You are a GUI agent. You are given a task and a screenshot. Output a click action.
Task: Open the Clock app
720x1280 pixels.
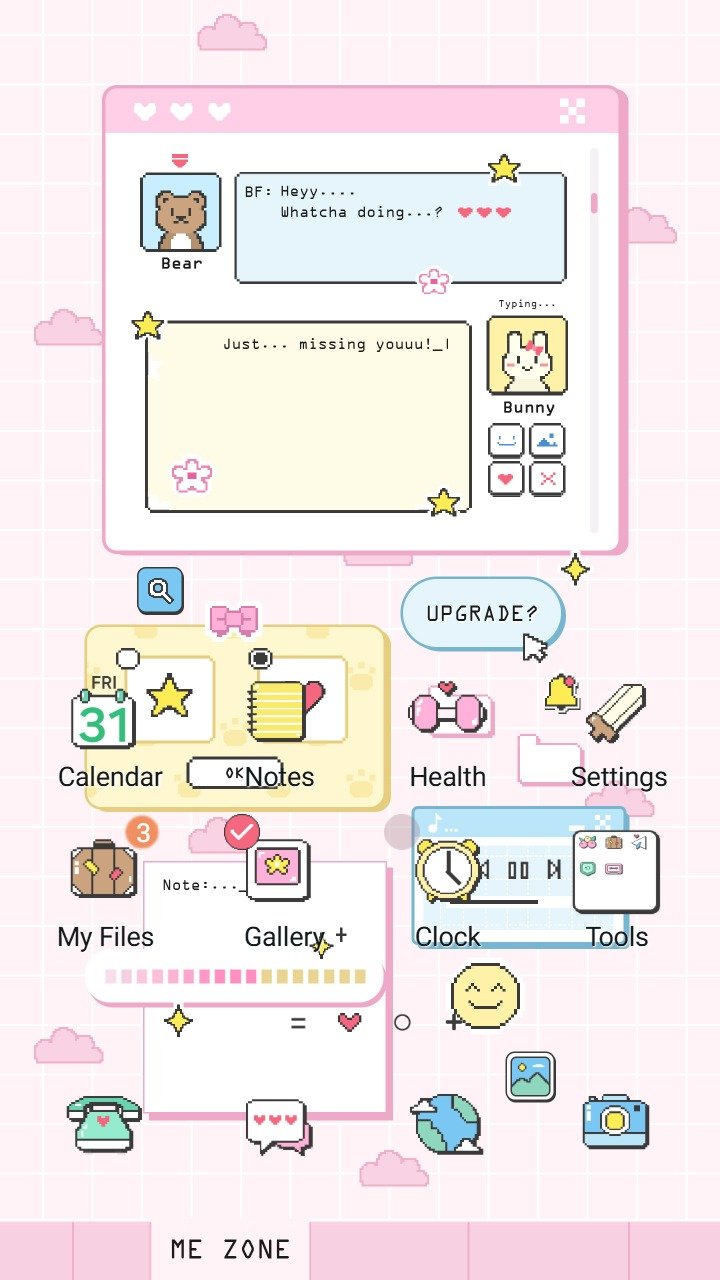tap(447, 870)
